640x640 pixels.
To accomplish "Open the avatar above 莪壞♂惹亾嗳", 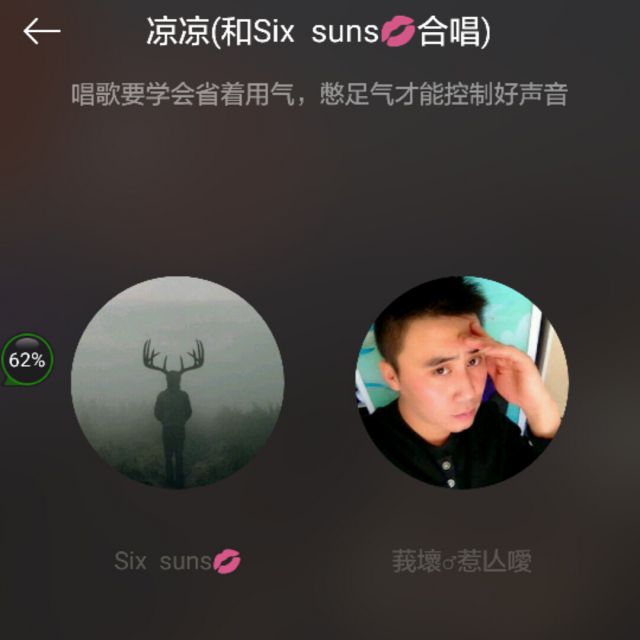I will click(462, 383).
